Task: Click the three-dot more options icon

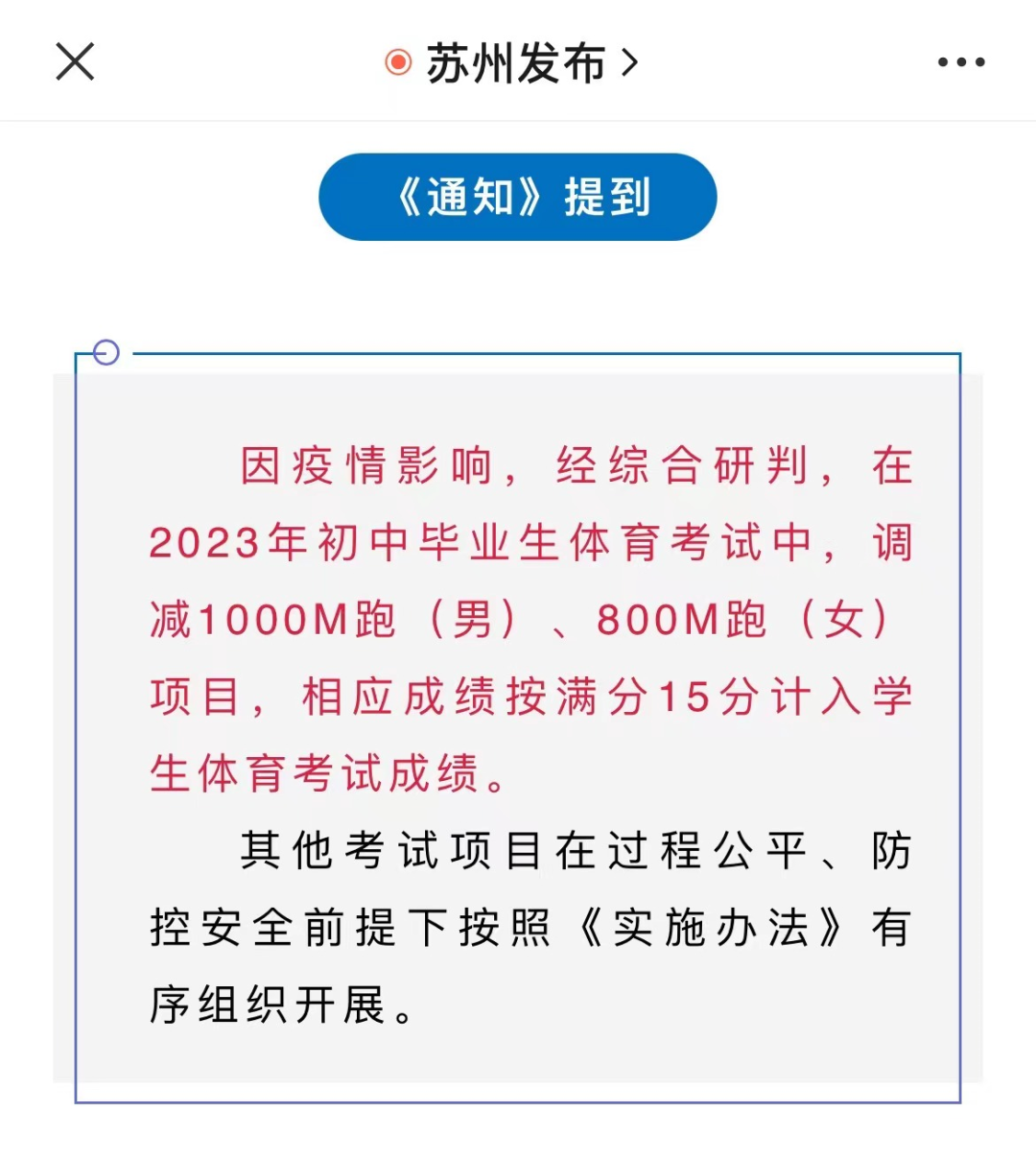Action: [x=959, y=62]
